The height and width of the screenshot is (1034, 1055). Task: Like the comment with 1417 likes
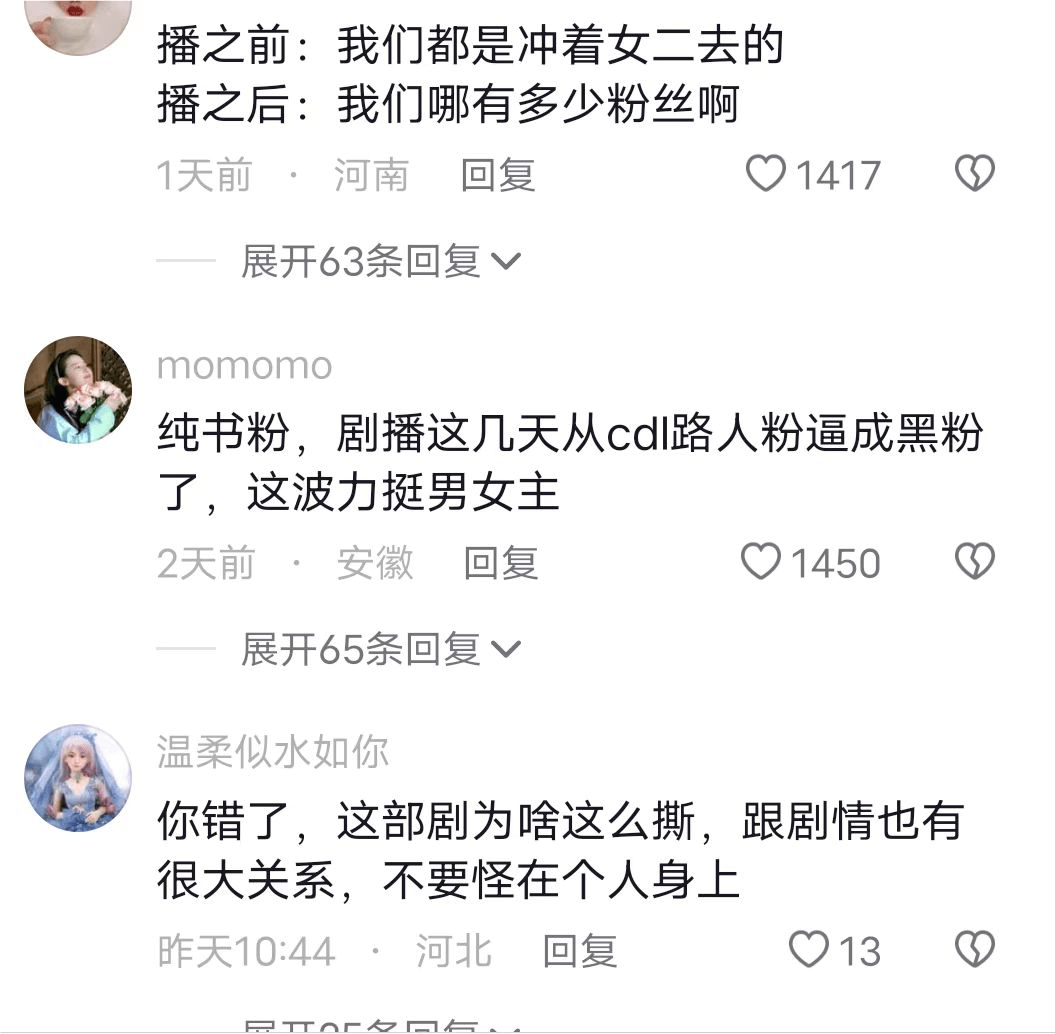(x=767, y=175)
